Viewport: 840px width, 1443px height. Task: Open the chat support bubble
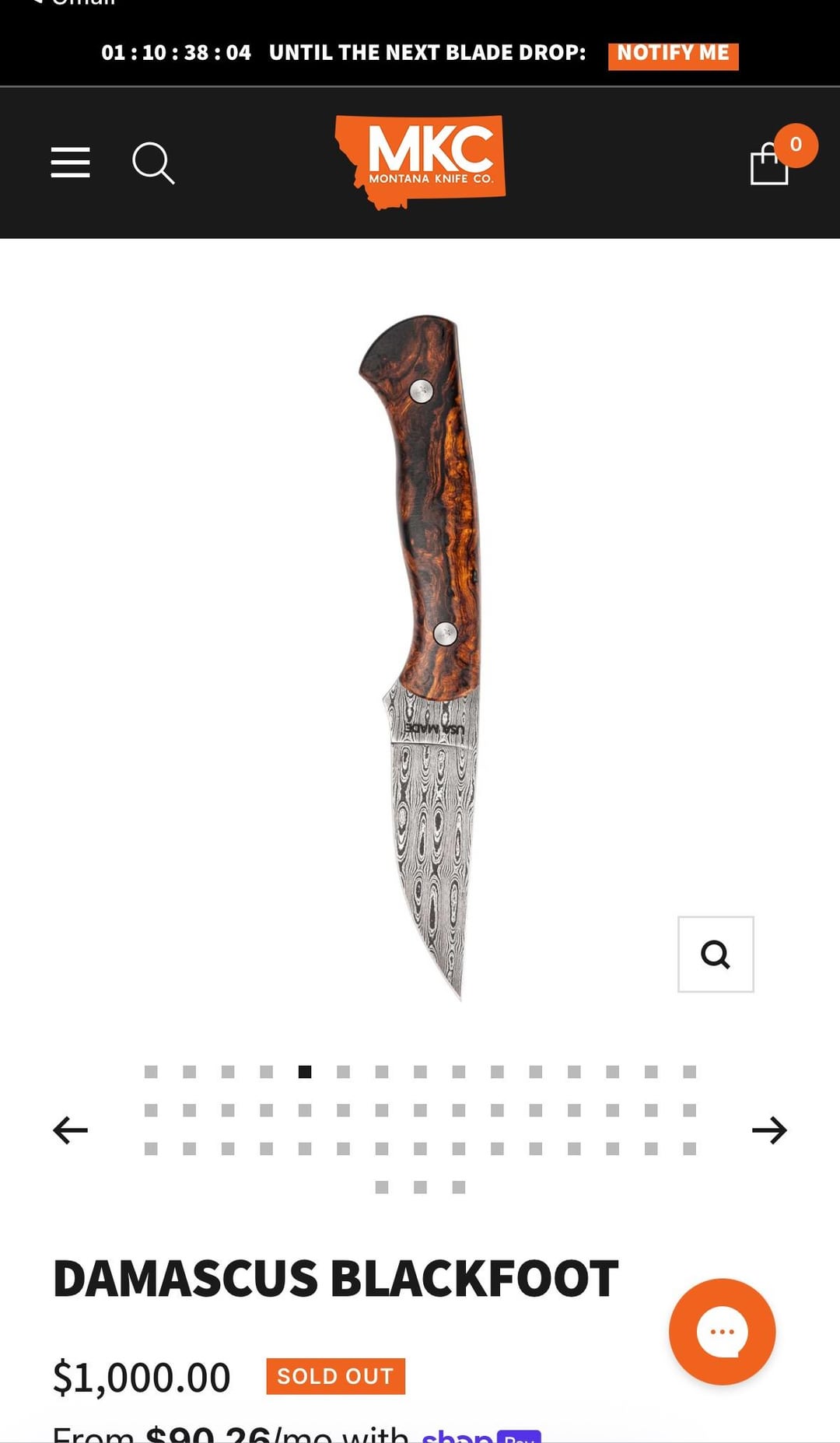click(722, 1331)
